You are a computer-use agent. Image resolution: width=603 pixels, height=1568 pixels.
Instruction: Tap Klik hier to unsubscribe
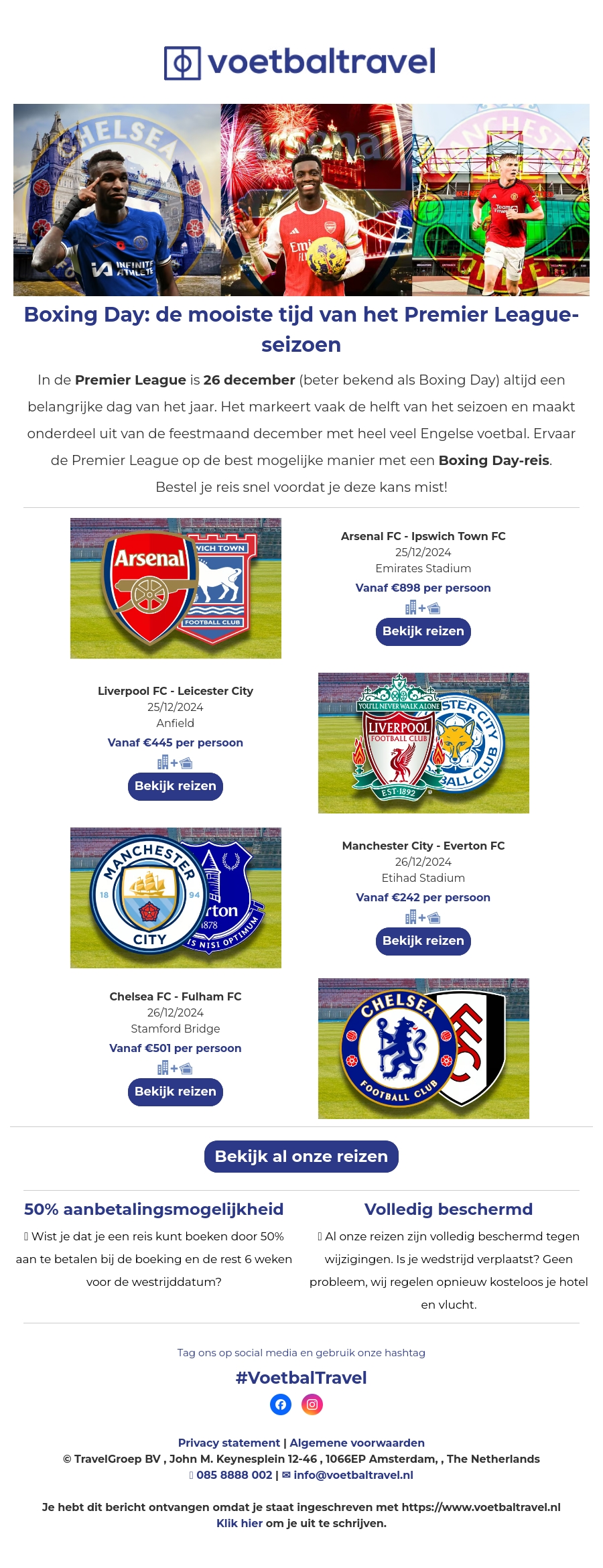click(x=239, y=1523)
